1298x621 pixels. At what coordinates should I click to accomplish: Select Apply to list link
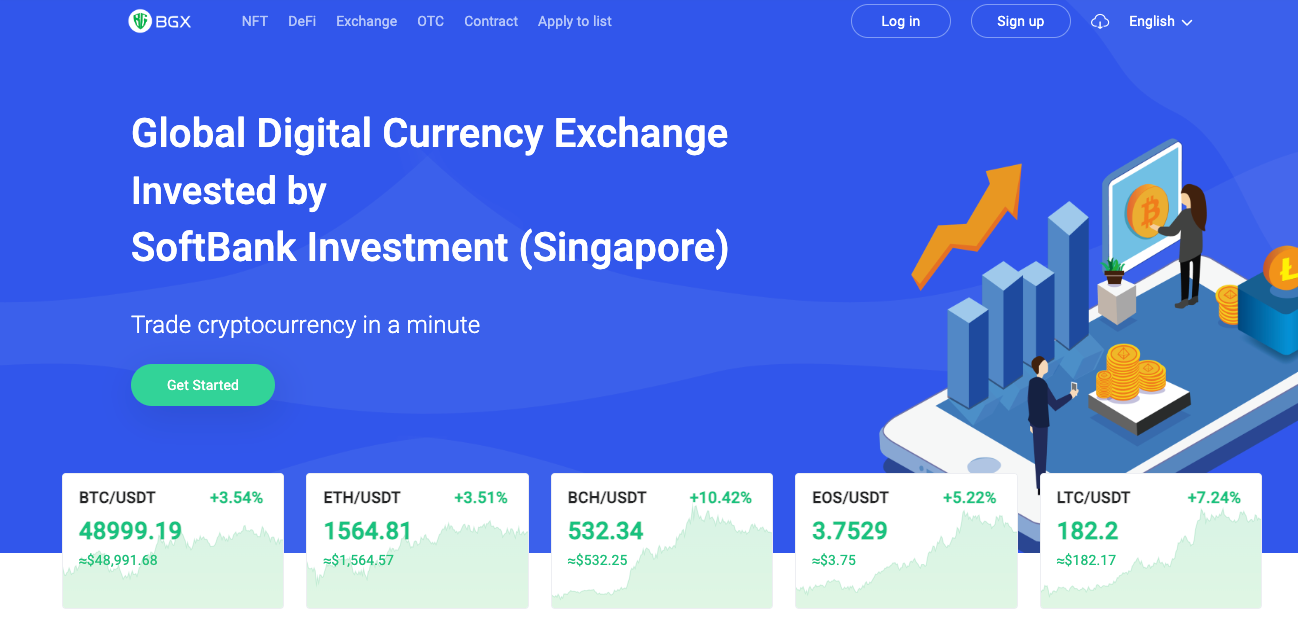574,21
